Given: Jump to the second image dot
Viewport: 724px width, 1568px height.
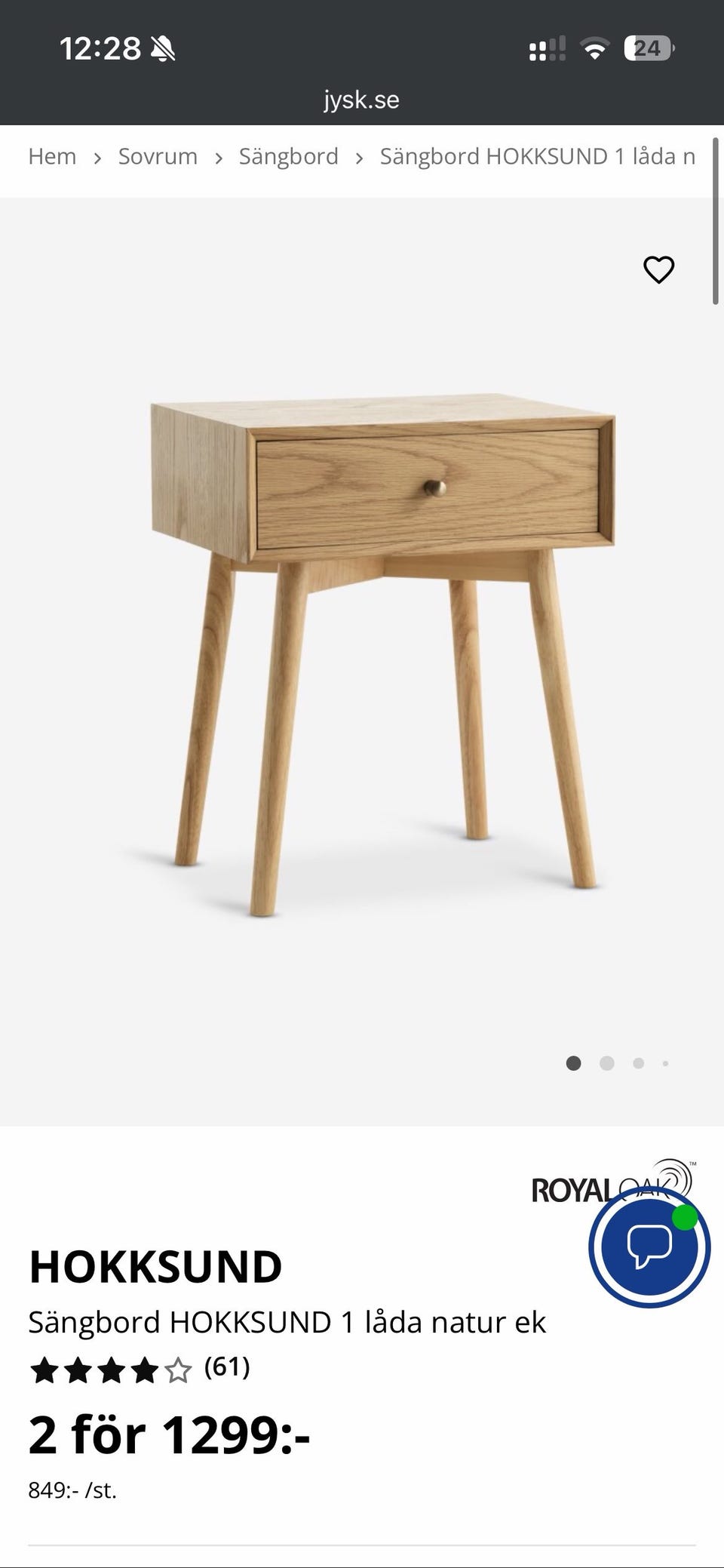Looking at the screenshot, I should [x=606, y=1063].
